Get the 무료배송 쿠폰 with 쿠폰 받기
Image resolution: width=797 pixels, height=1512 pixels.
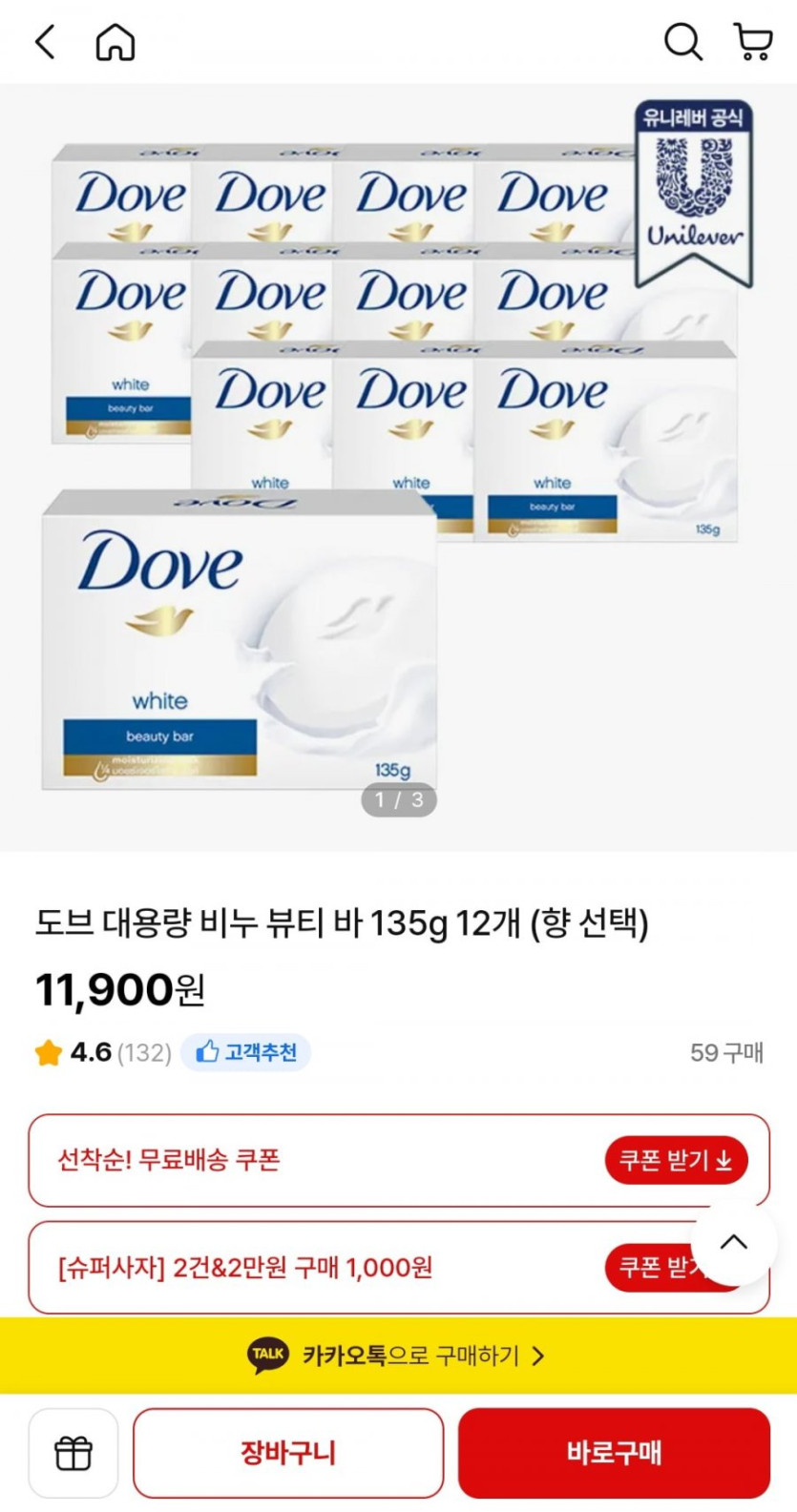(x=675, y=1160)
